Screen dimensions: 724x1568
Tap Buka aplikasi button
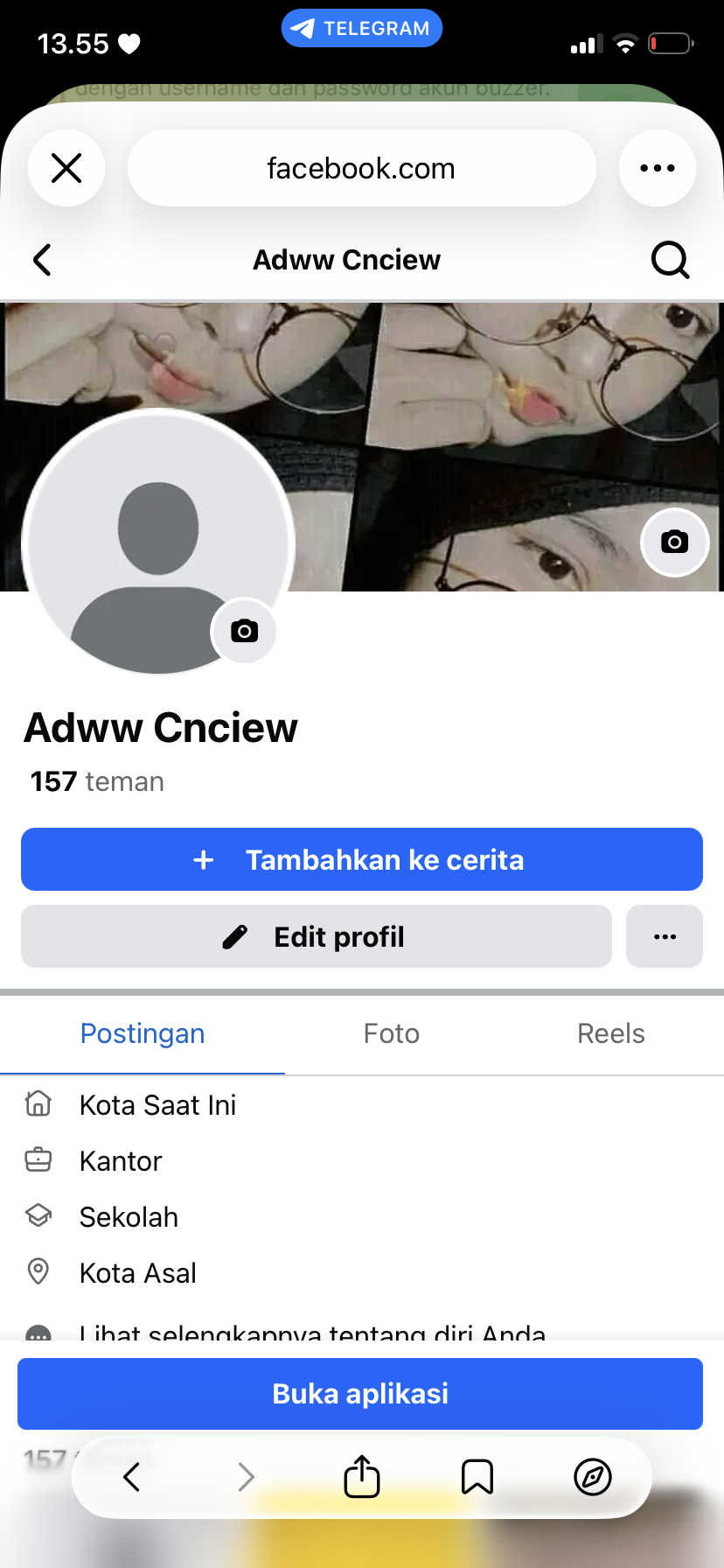point(360,1394)
